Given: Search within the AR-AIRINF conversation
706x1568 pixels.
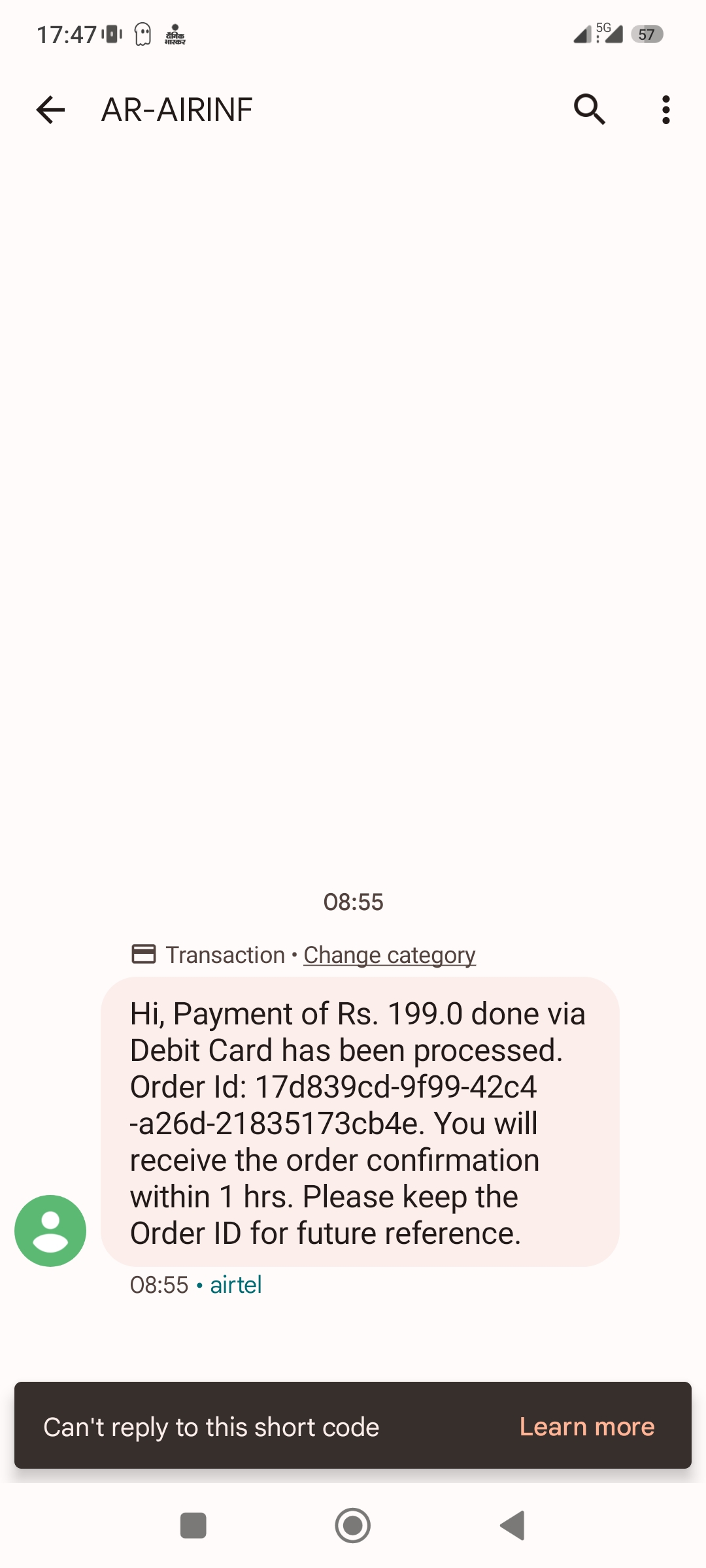Looking at the screenshot, I should (x=589, y=109).
